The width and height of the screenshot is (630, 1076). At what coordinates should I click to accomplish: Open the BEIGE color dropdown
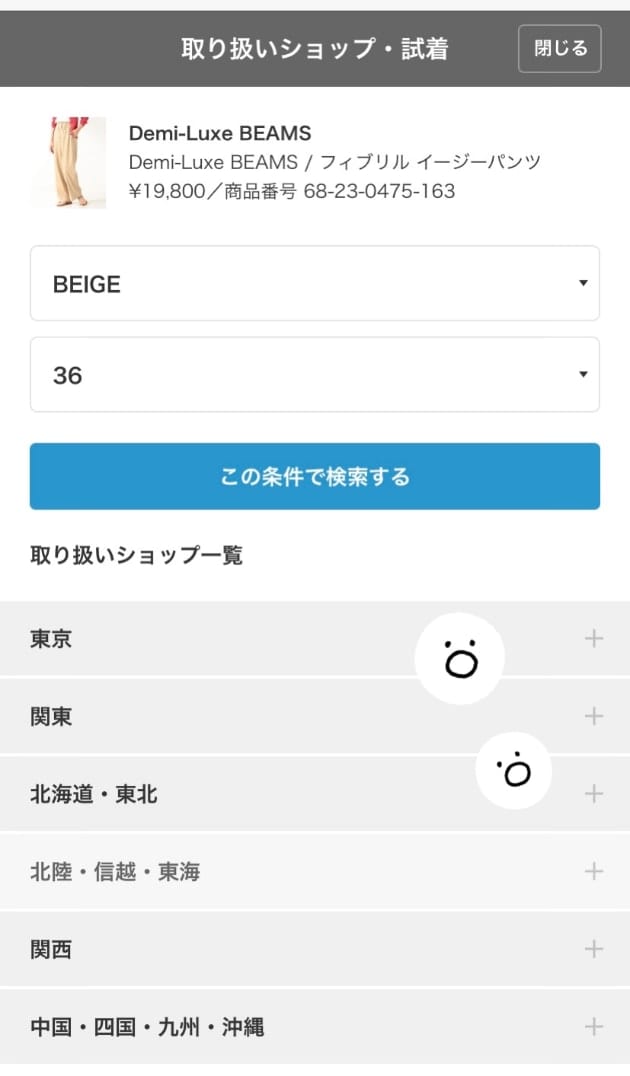coord(315,283)
